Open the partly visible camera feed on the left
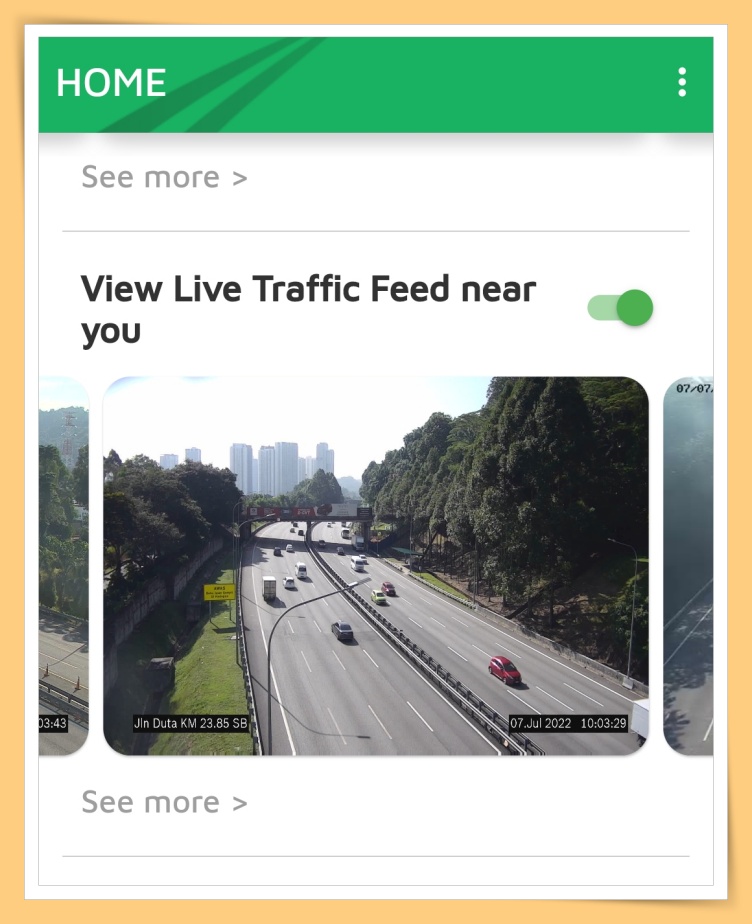752x924 pixels. (63, 566)
